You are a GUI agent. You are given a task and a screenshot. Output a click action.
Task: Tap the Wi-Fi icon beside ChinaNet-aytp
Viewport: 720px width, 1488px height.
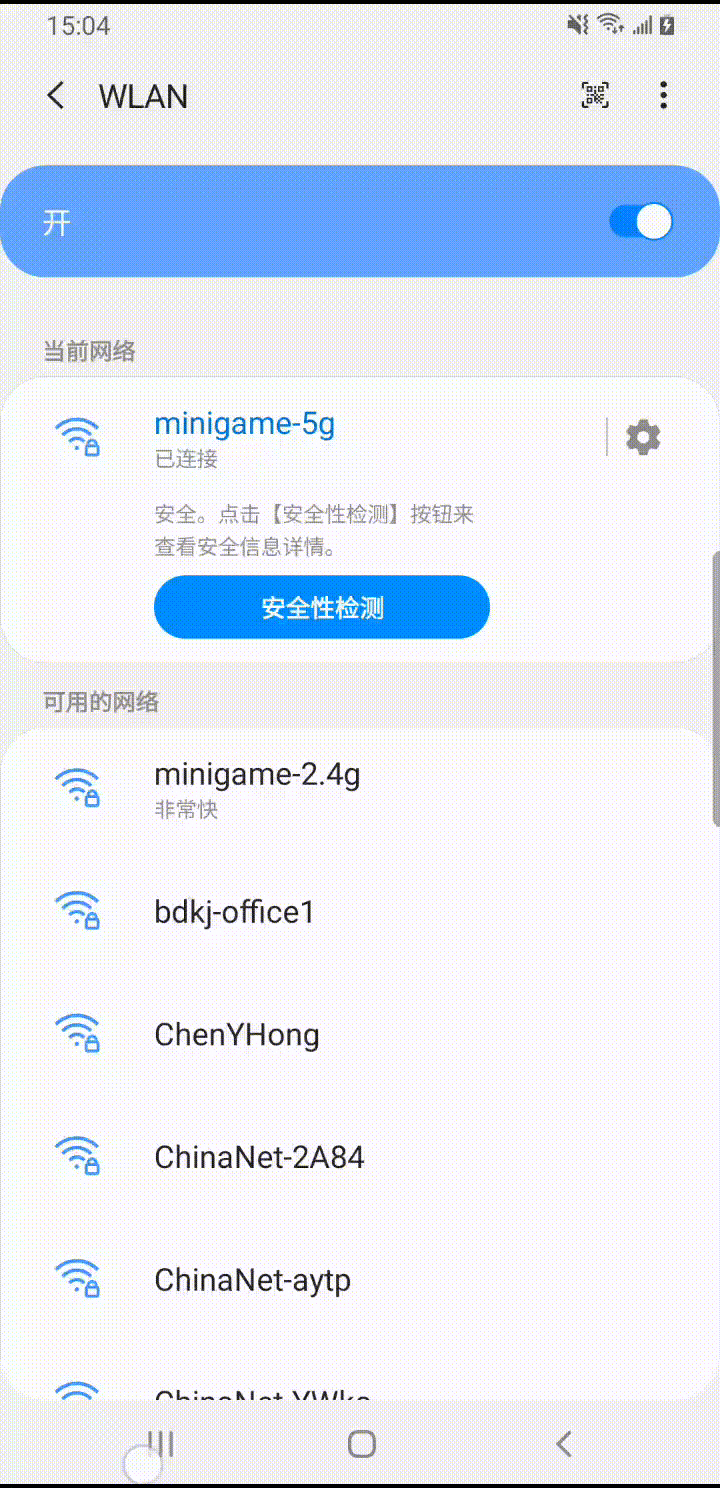pos(79,1278)
